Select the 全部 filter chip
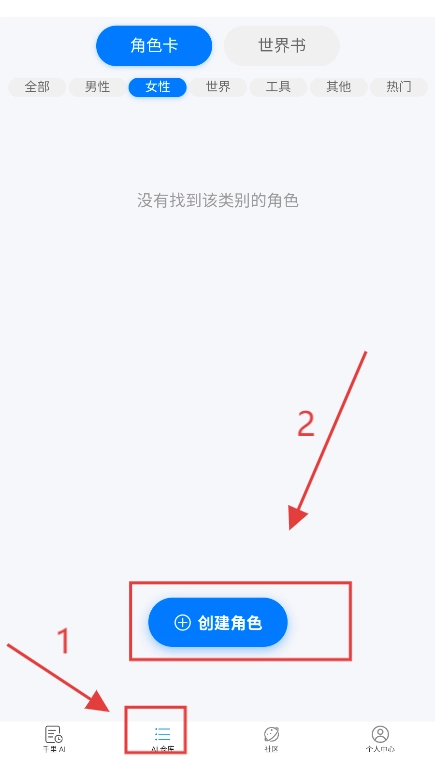The width and height of the screenshot is (435, 758). click(x=37, y=87)
